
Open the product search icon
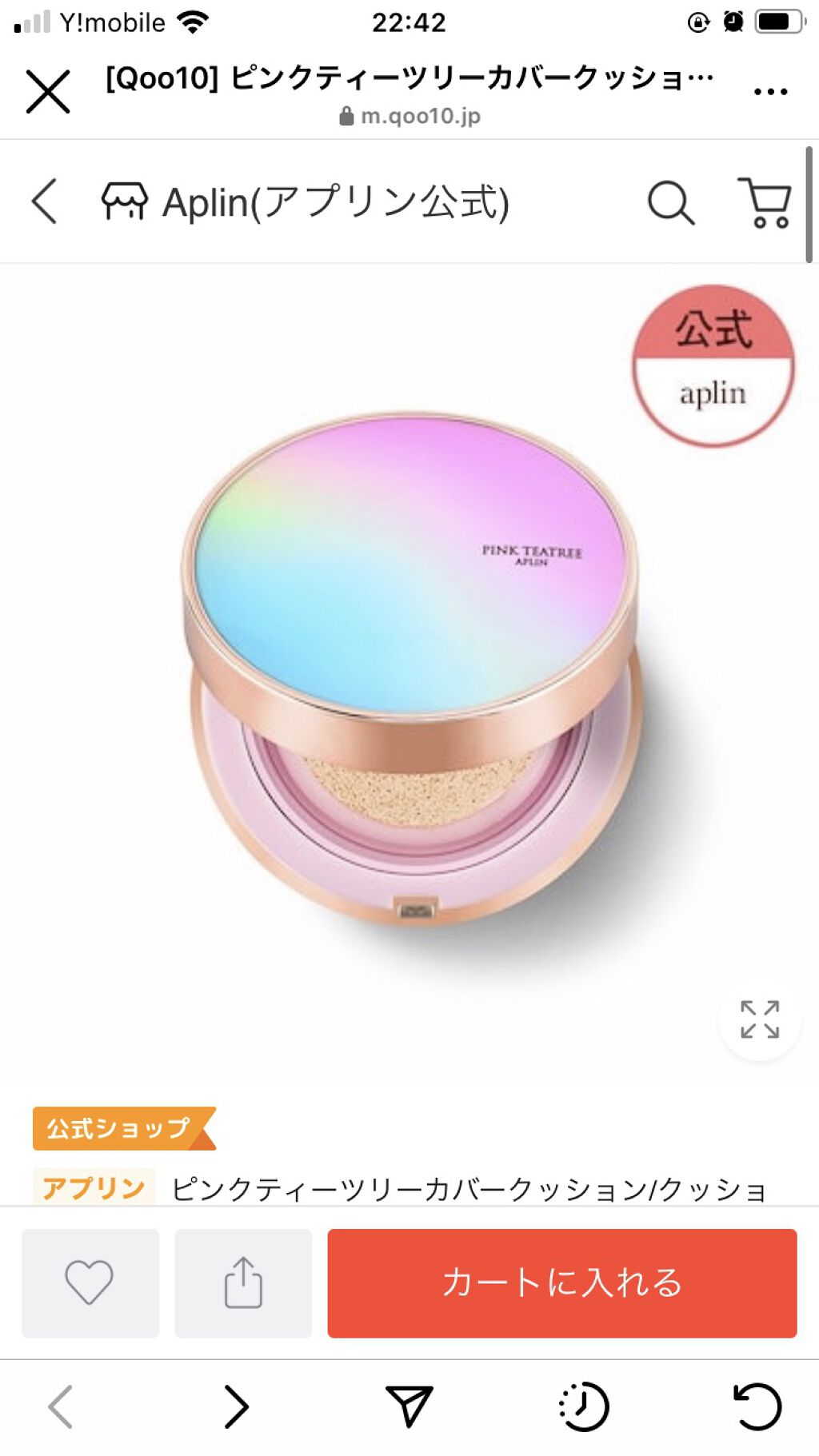point(670,202)
